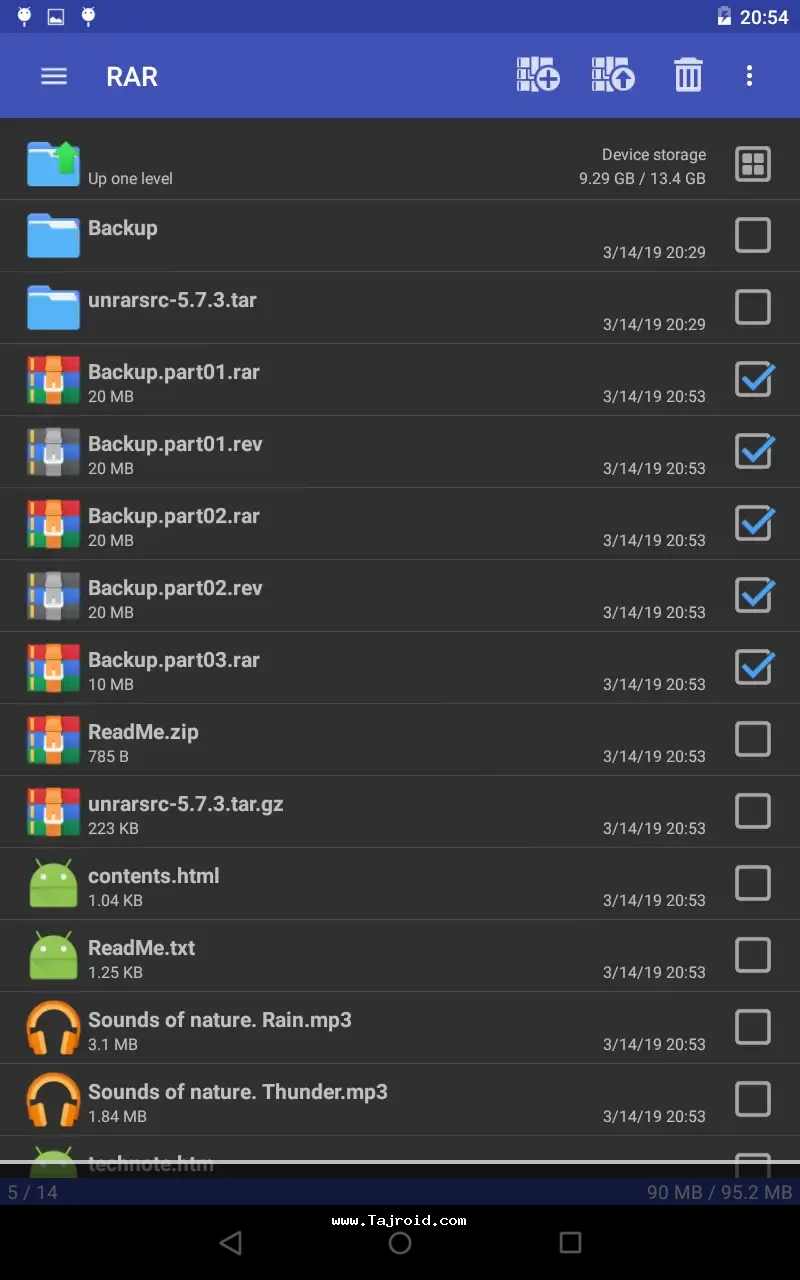Open the navigation drawer menu
This screenshot has width=800, height=1280.
tap(54, 76)
